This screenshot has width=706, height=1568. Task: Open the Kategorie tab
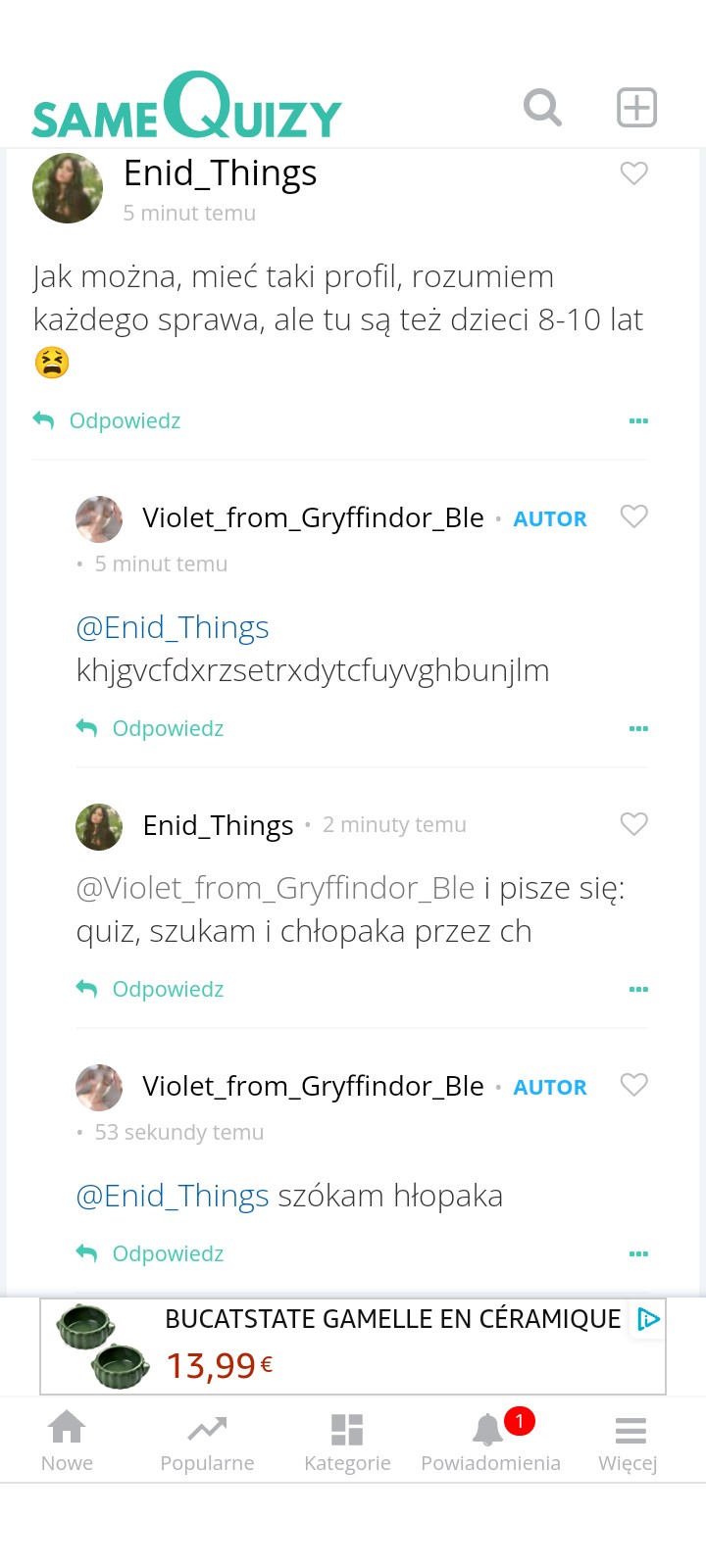pyautogui.click(x=347, y=1441)
